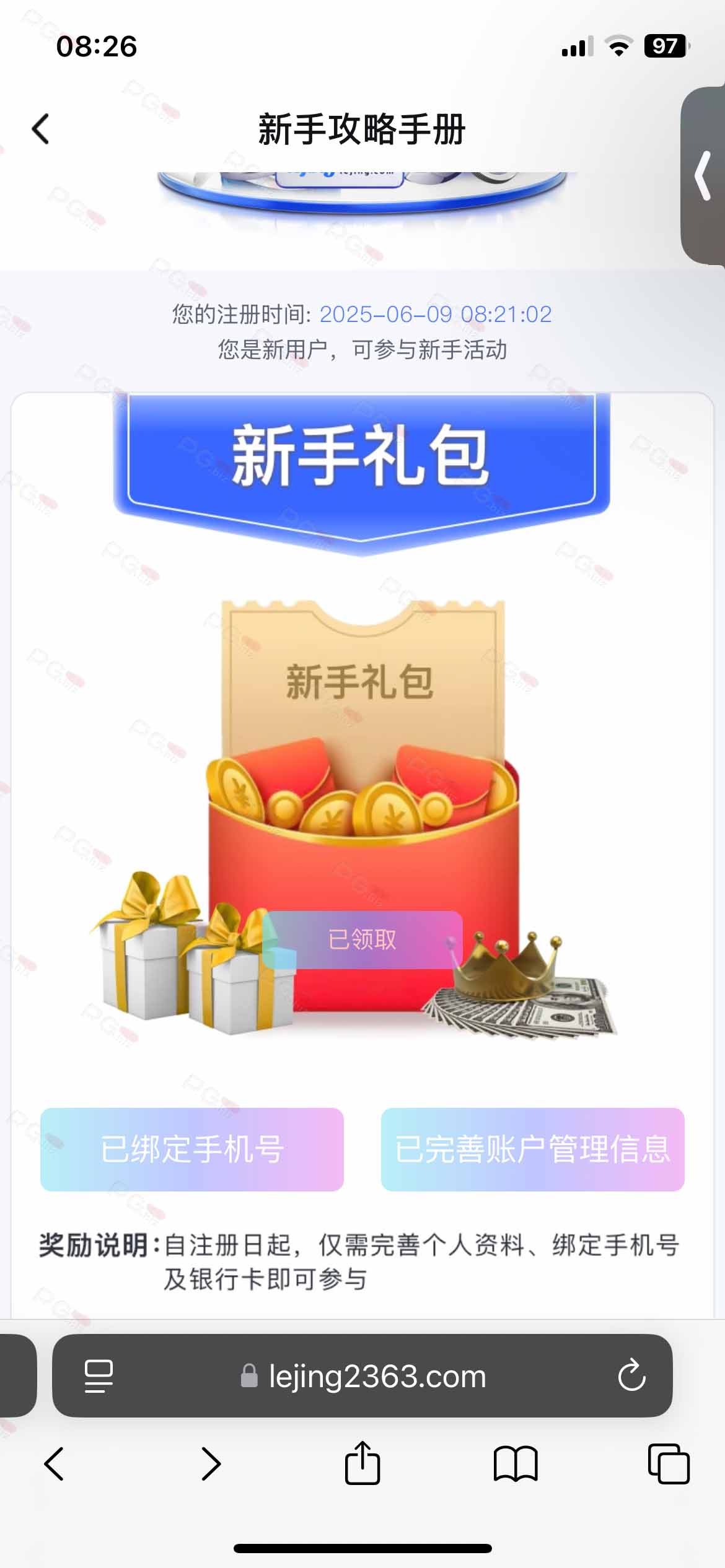Show all open browser tabs
This screenshot has width=725, height=1568.
click(669, 1464)
